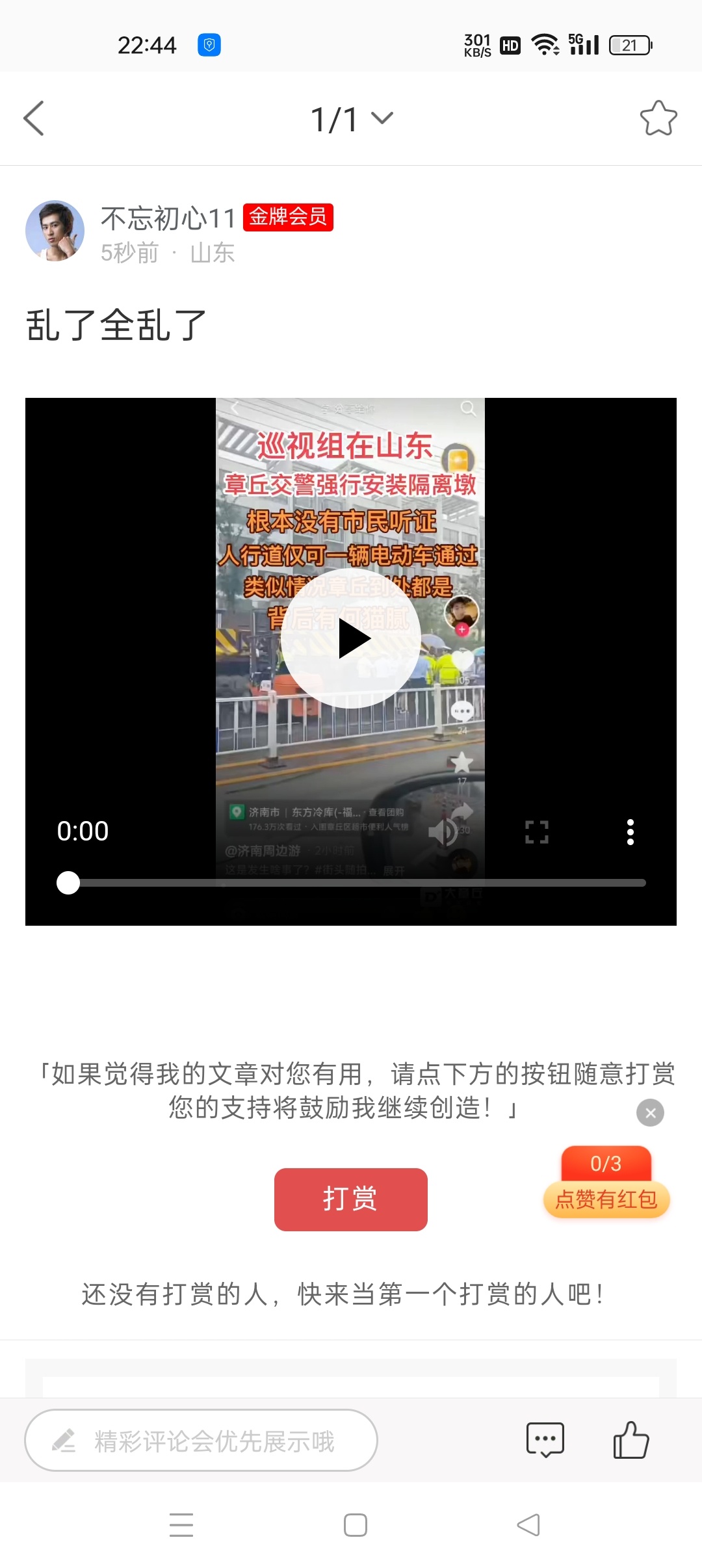
Task: Go back using the top-left arrow
Action: (34, 118)
